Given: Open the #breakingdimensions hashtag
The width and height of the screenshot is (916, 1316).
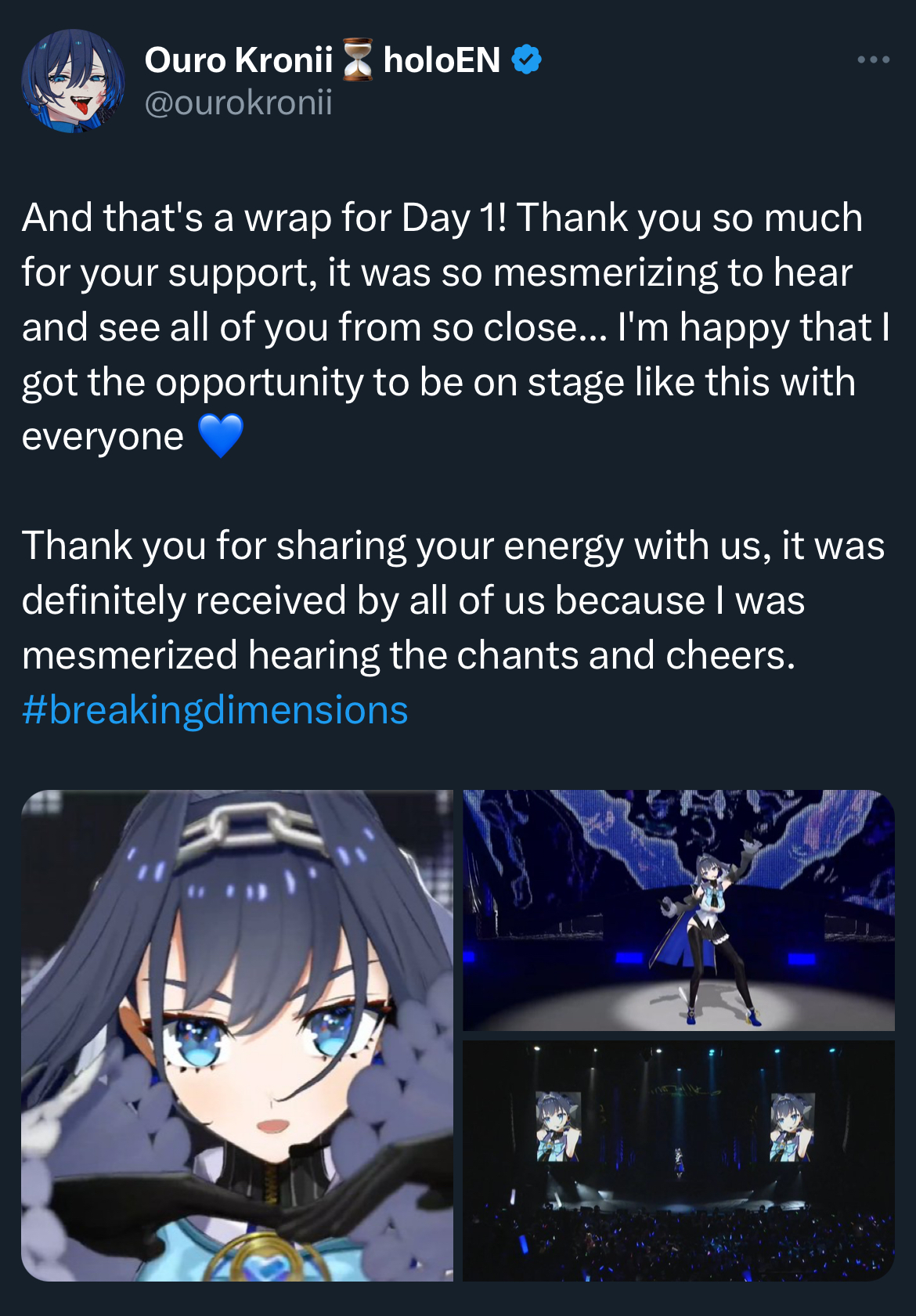Looking at the screenshot, I should (x=215, y=710).
